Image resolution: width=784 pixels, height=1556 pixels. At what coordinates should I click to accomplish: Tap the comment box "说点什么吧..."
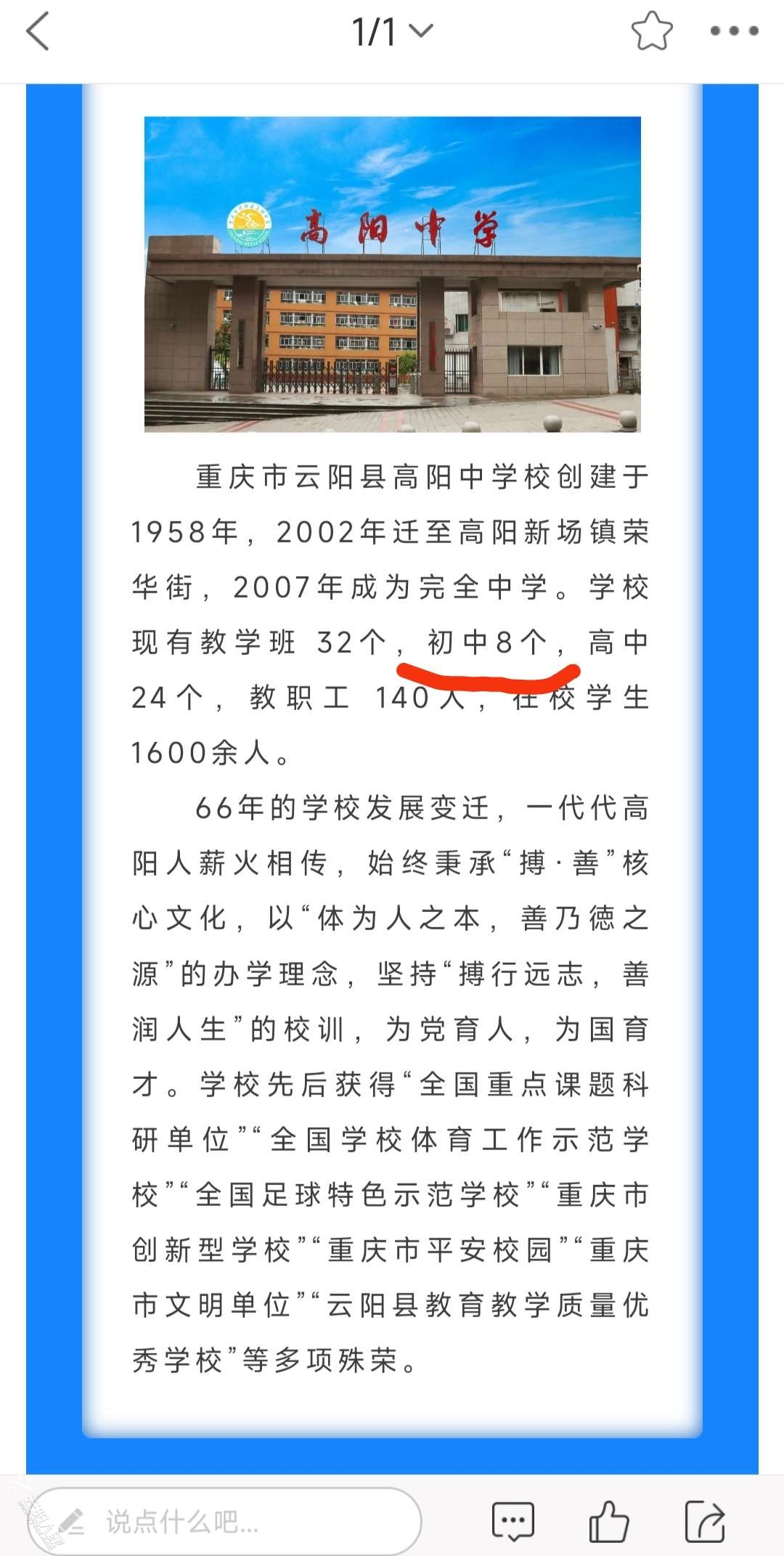click(225, 1521)
